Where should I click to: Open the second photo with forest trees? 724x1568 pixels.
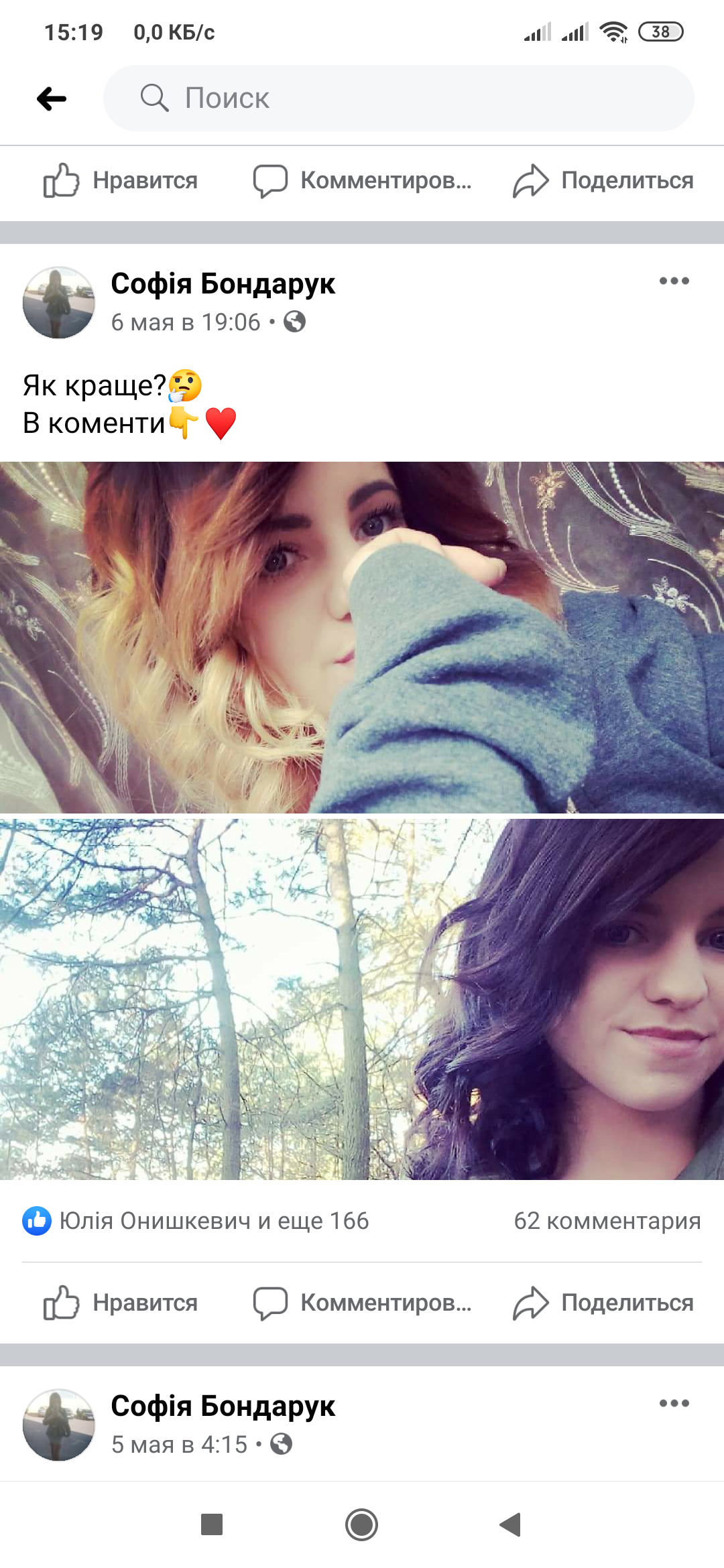tap(362, 998)
